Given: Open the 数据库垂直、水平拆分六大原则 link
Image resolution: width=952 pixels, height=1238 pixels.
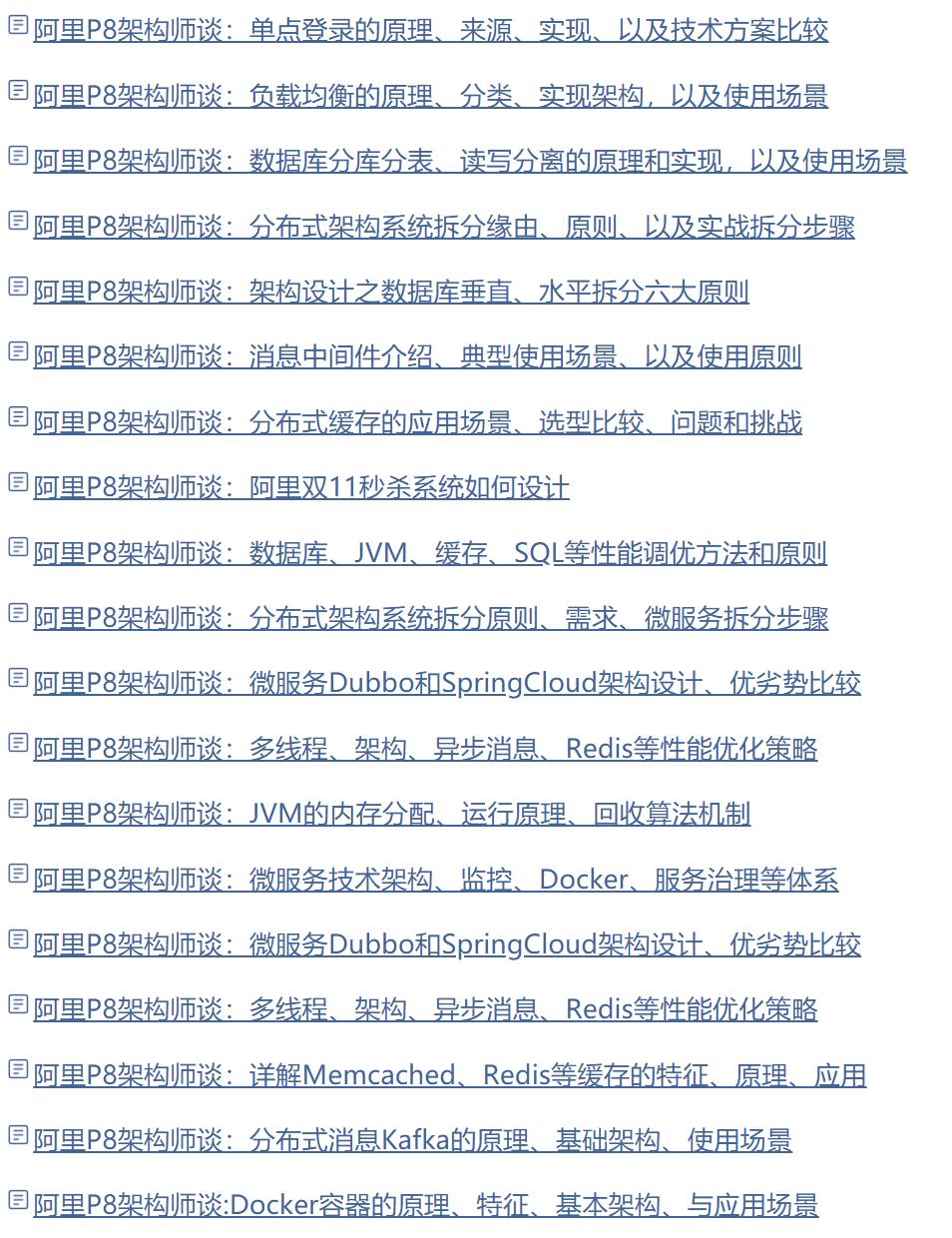Looking at the screenshot, I should (391, 292).
